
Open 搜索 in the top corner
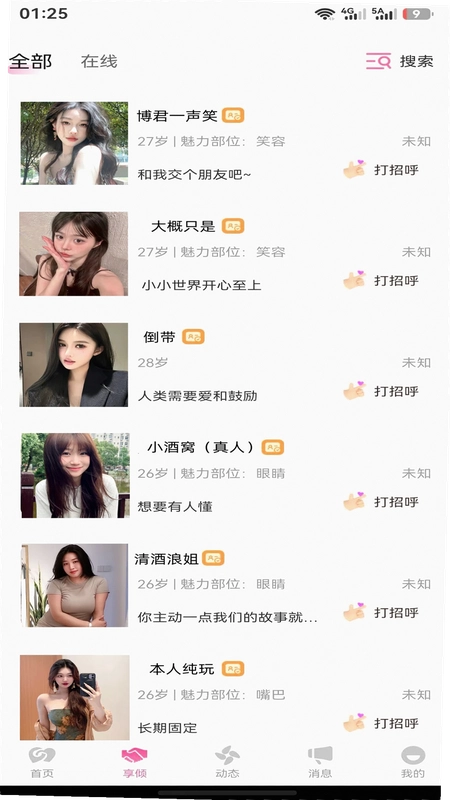tap(399, 62)
